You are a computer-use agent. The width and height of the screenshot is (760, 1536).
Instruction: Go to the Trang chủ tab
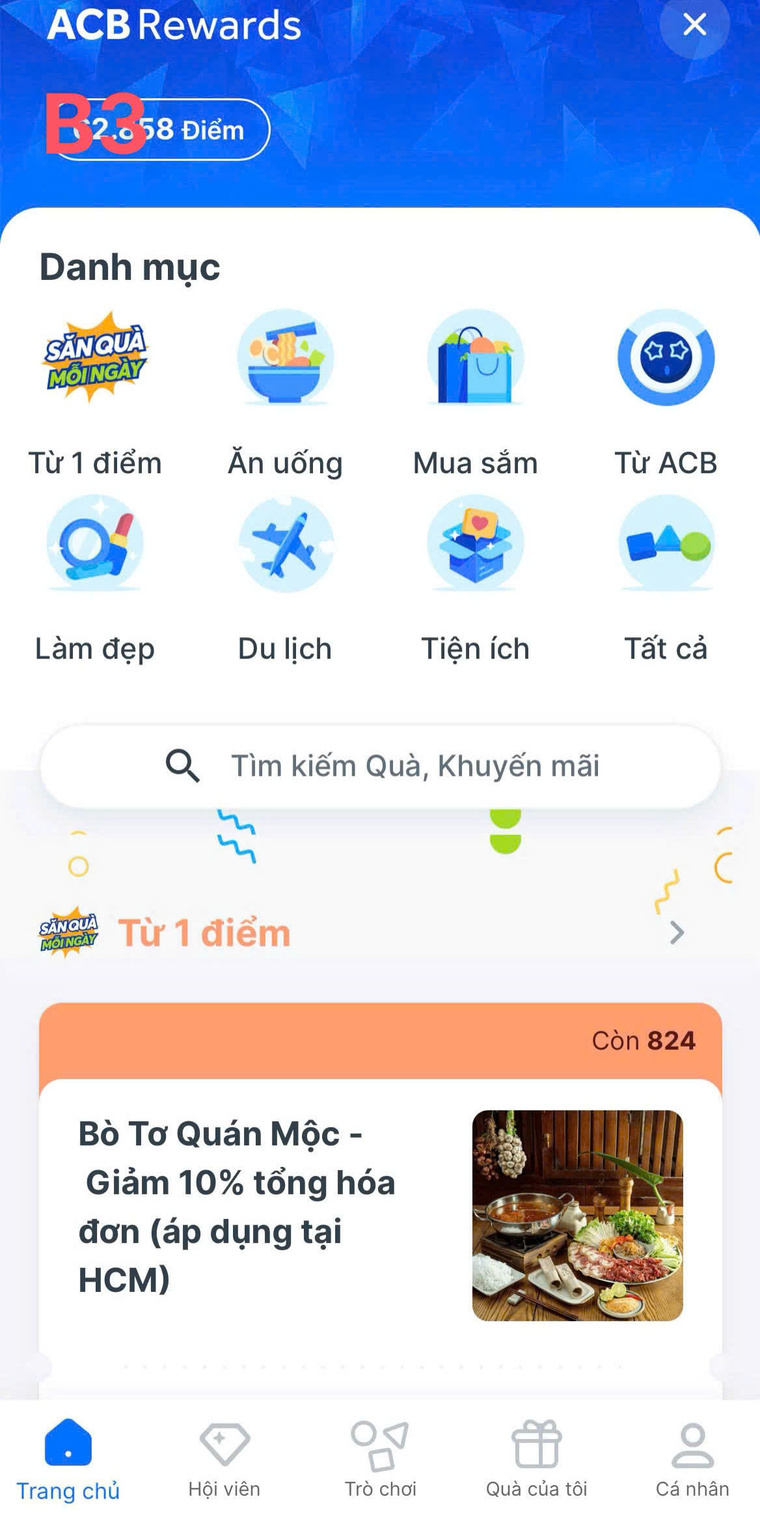(x=68, y=1460)
